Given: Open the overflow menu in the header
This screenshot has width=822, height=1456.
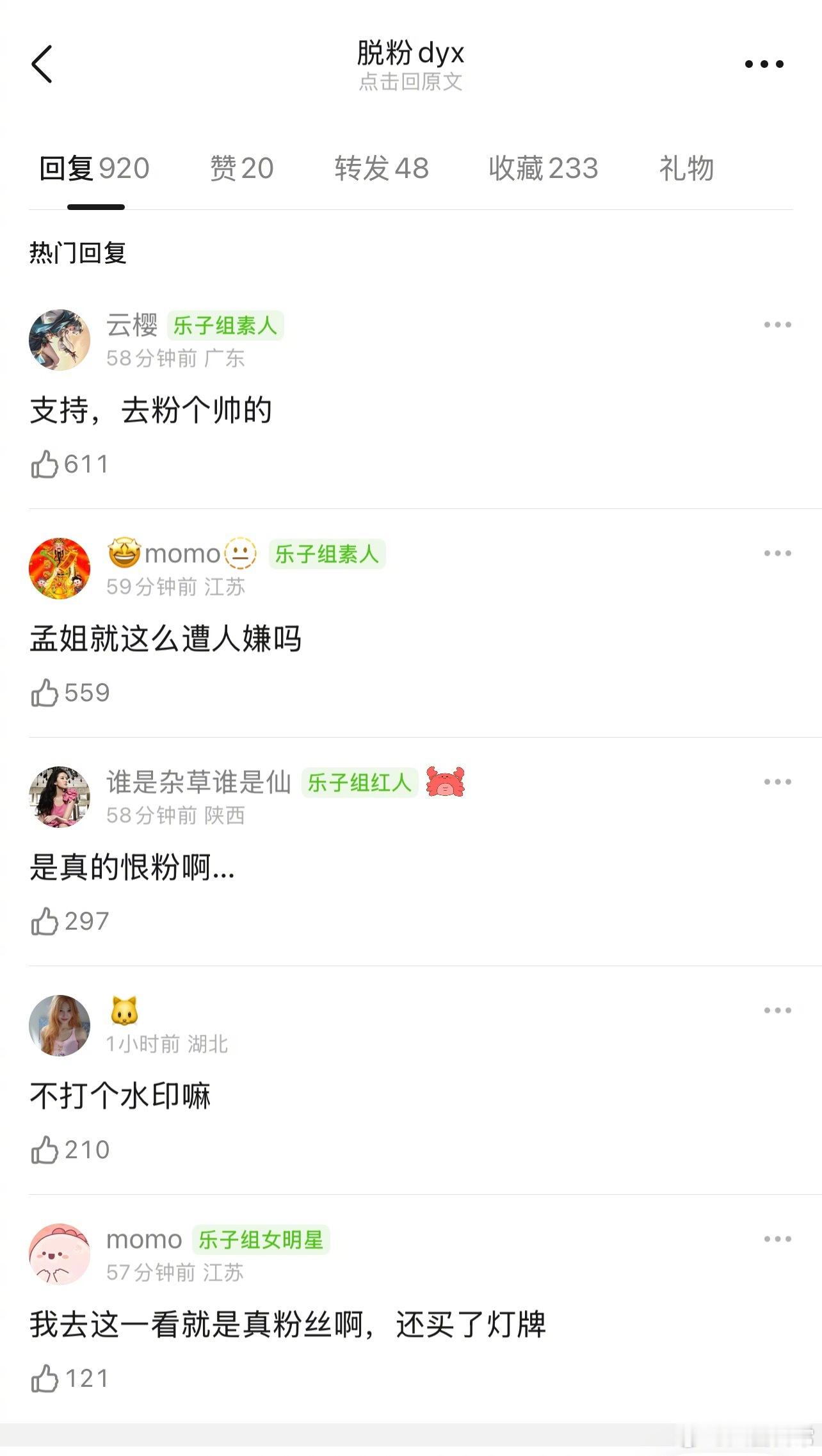Looking at the screenshot, I should (764, 64).
